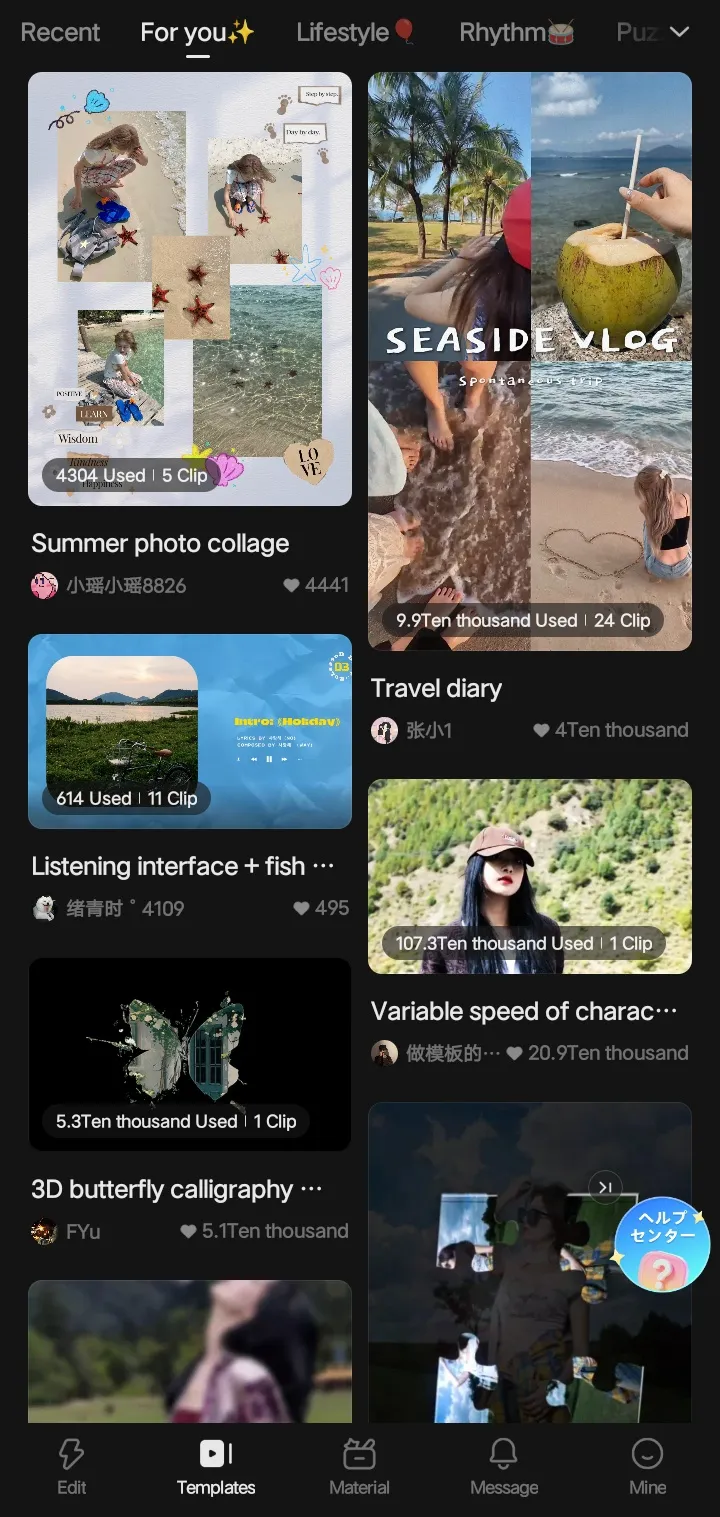Viewport: 720px width, 1517px height.
Task: Switch to the Rhythm tab
Action: coord(516,32)
